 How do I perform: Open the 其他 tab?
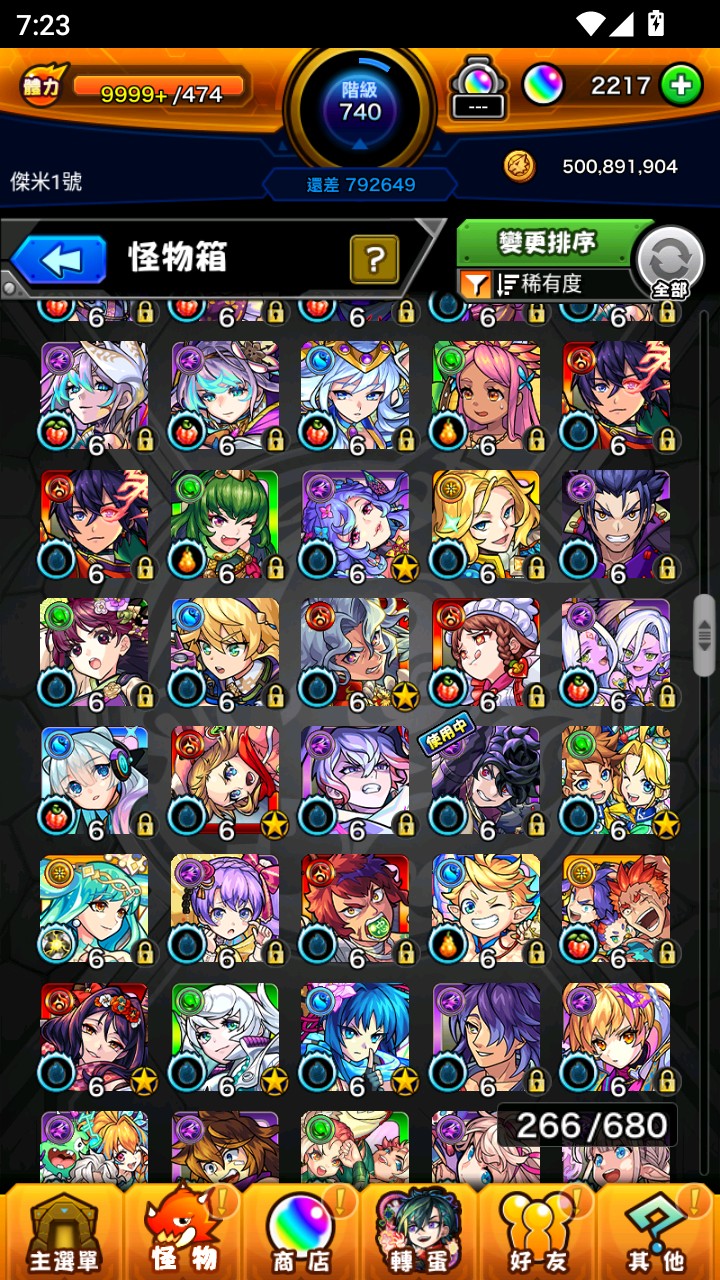tap(656, 1232)
